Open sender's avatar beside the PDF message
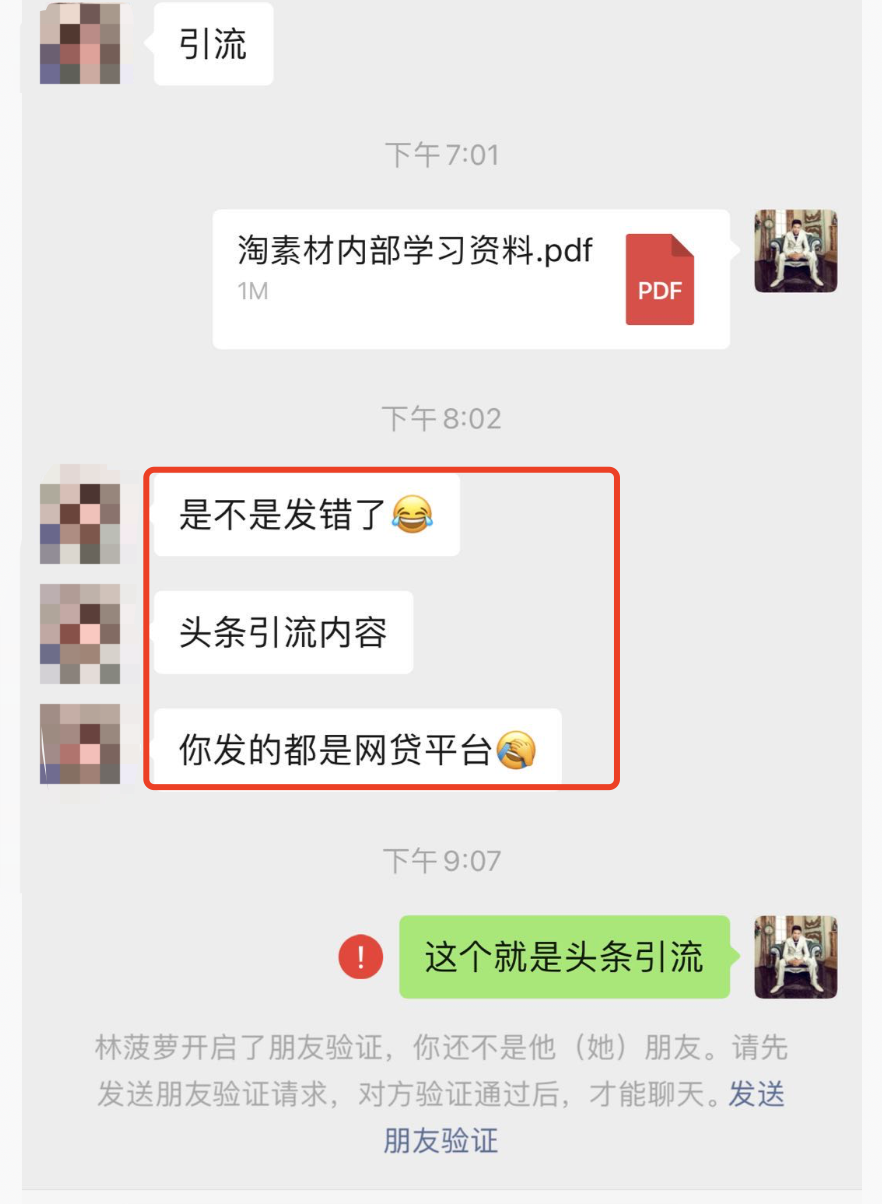 pyautogui.click(x=795, y=251)
